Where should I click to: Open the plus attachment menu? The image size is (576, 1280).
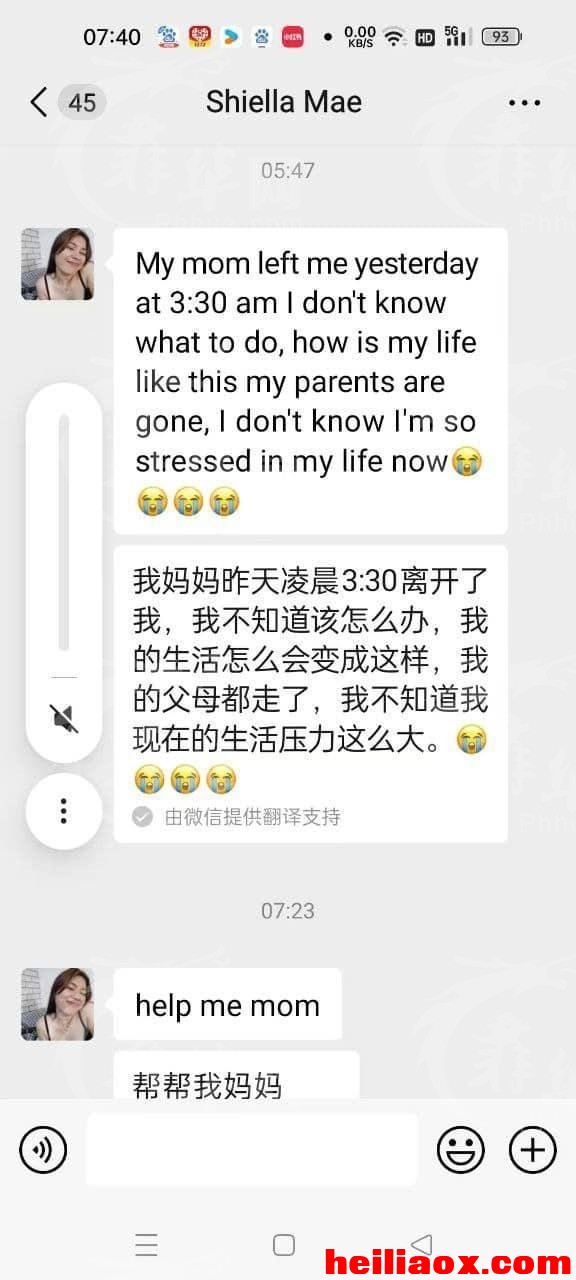[533, 1150]
